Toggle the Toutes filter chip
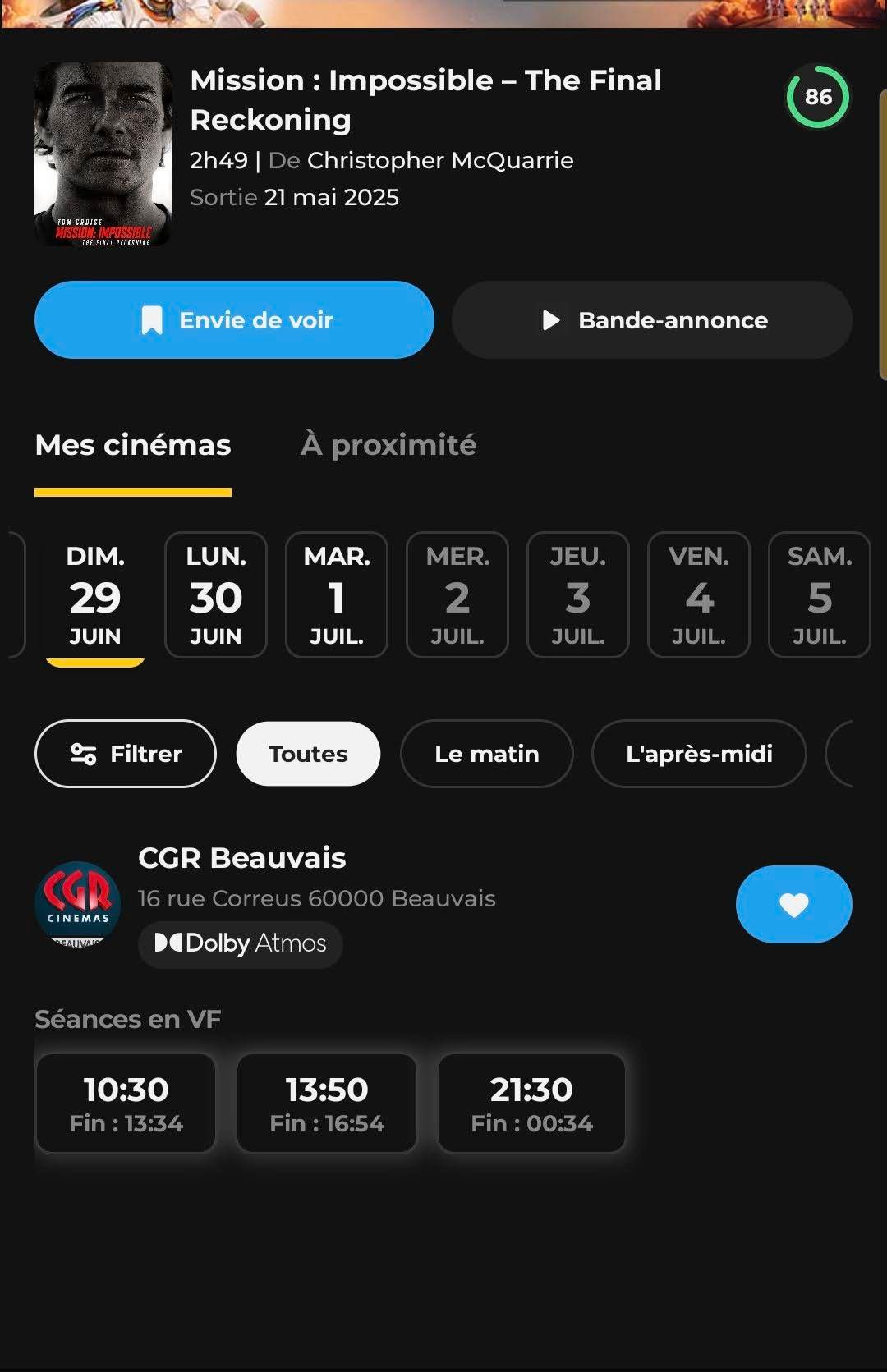 tap(308, 753)
